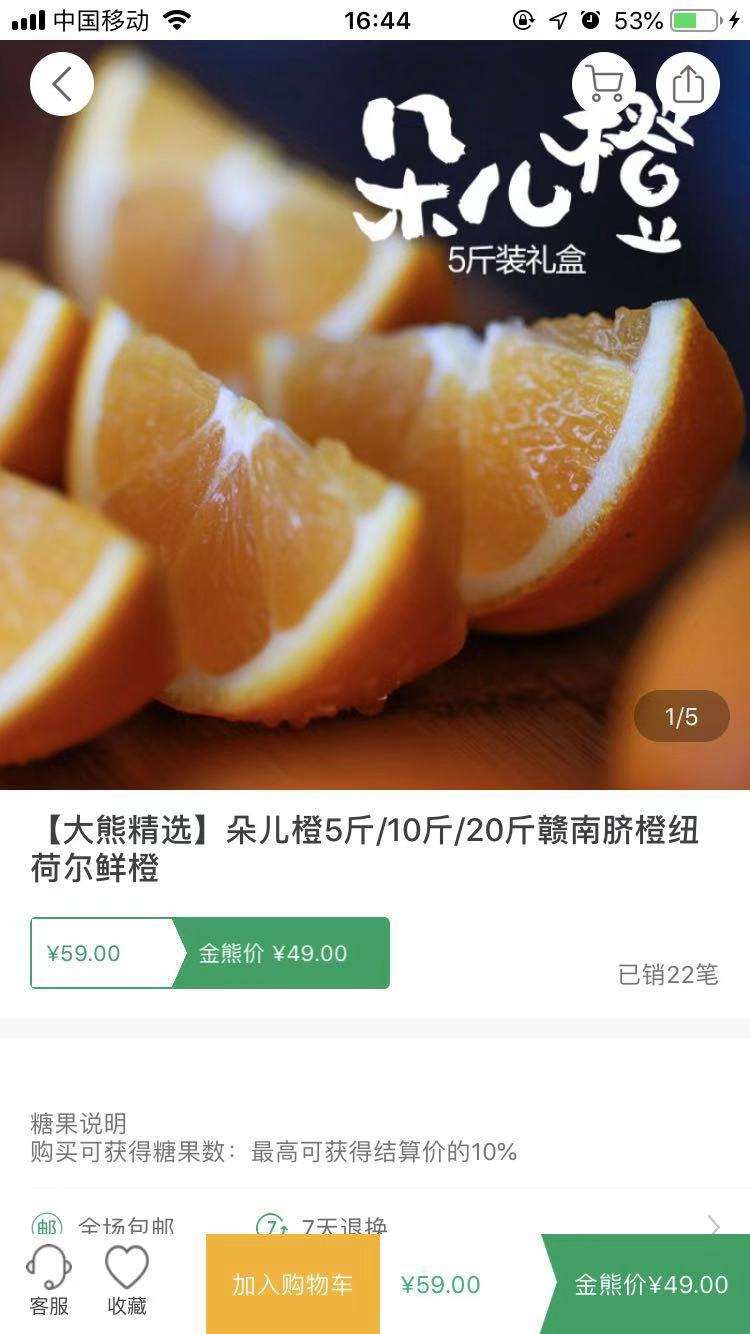
Task: Tap the battery indicator showing 53%
Action: pyautogui.click(x=690, y=19)
